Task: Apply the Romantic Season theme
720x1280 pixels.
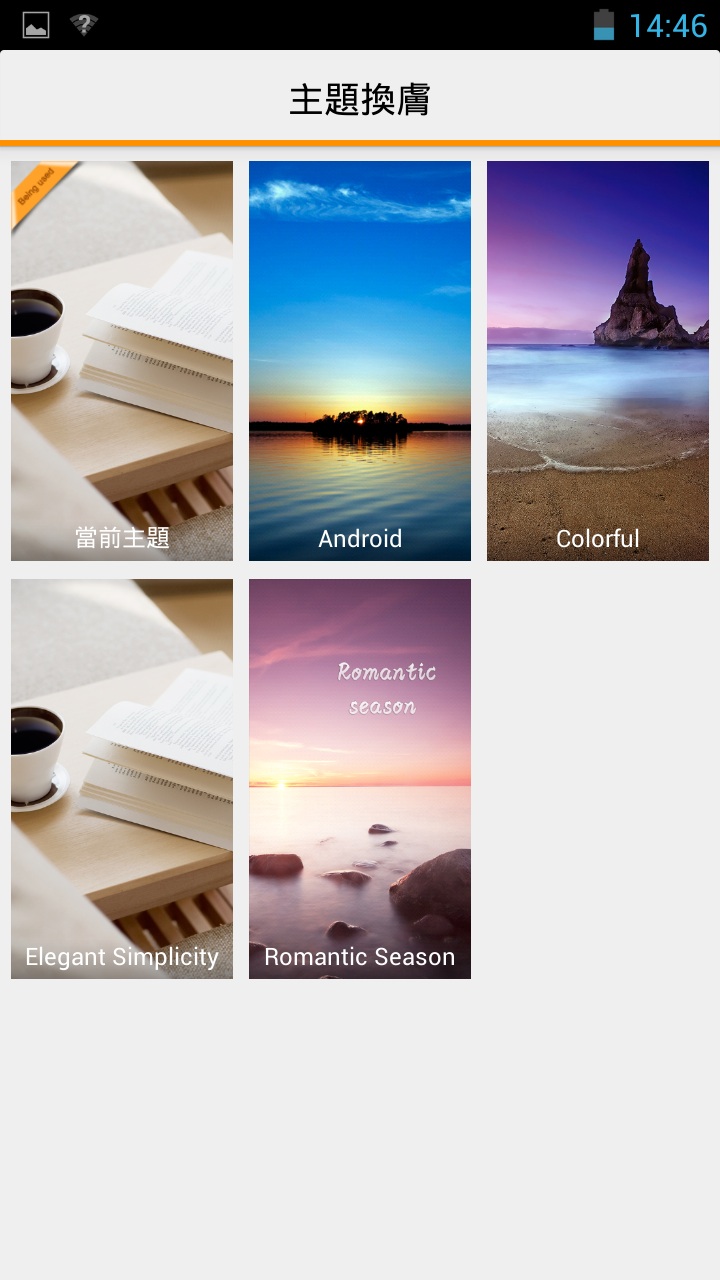Action: pos(360,779)
